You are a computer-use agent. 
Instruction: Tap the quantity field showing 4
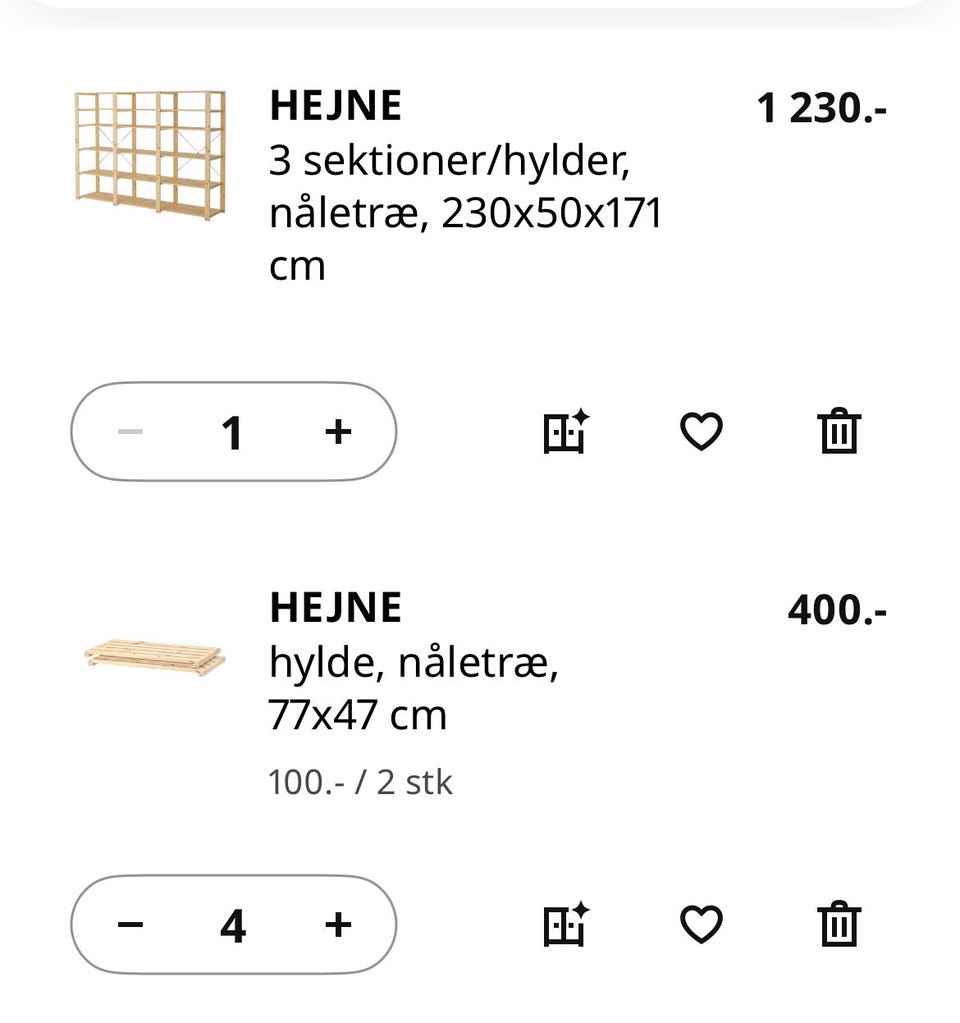coord(232,925)
